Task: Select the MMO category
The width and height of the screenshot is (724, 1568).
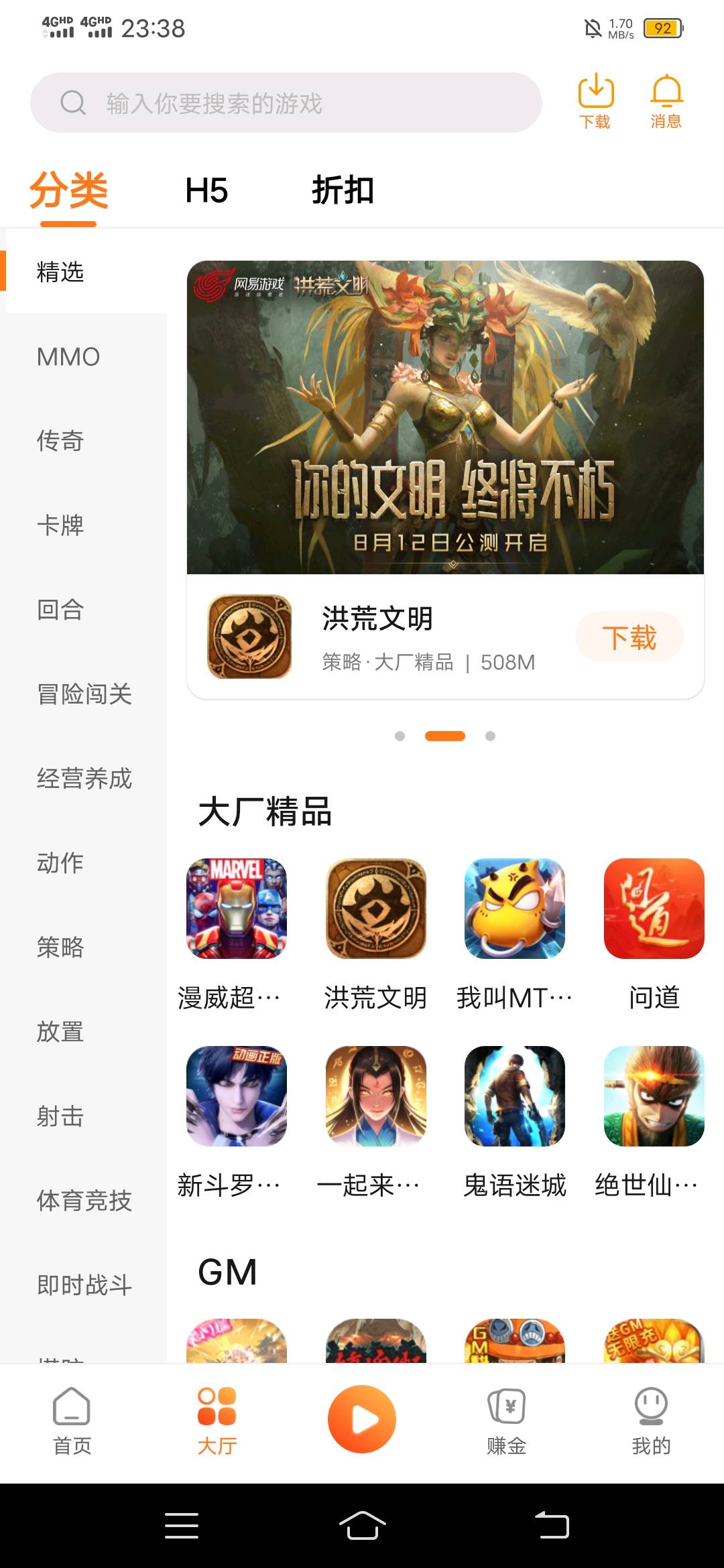Action: [68, 356]
